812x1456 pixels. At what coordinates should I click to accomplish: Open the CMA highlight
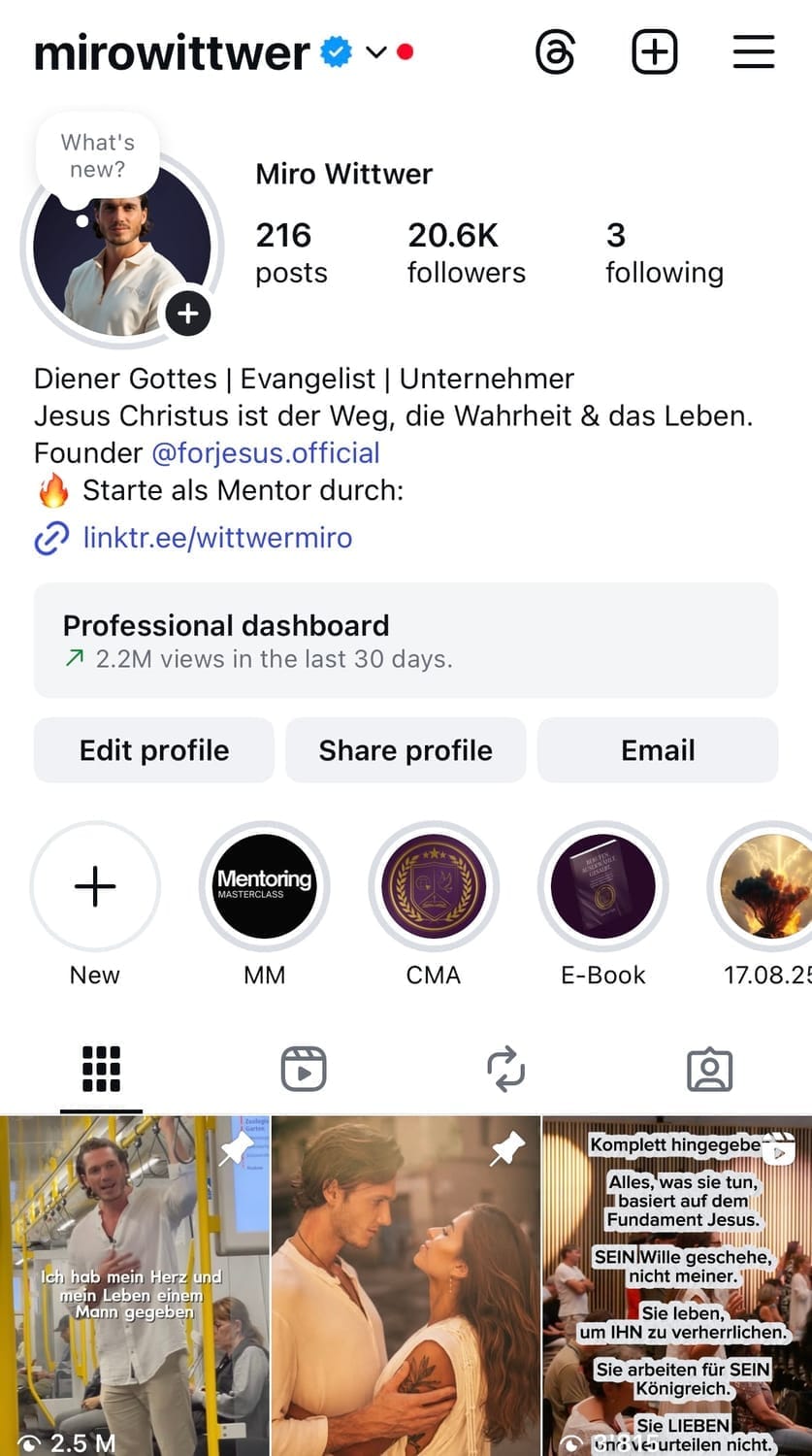[x=434, y=887]
